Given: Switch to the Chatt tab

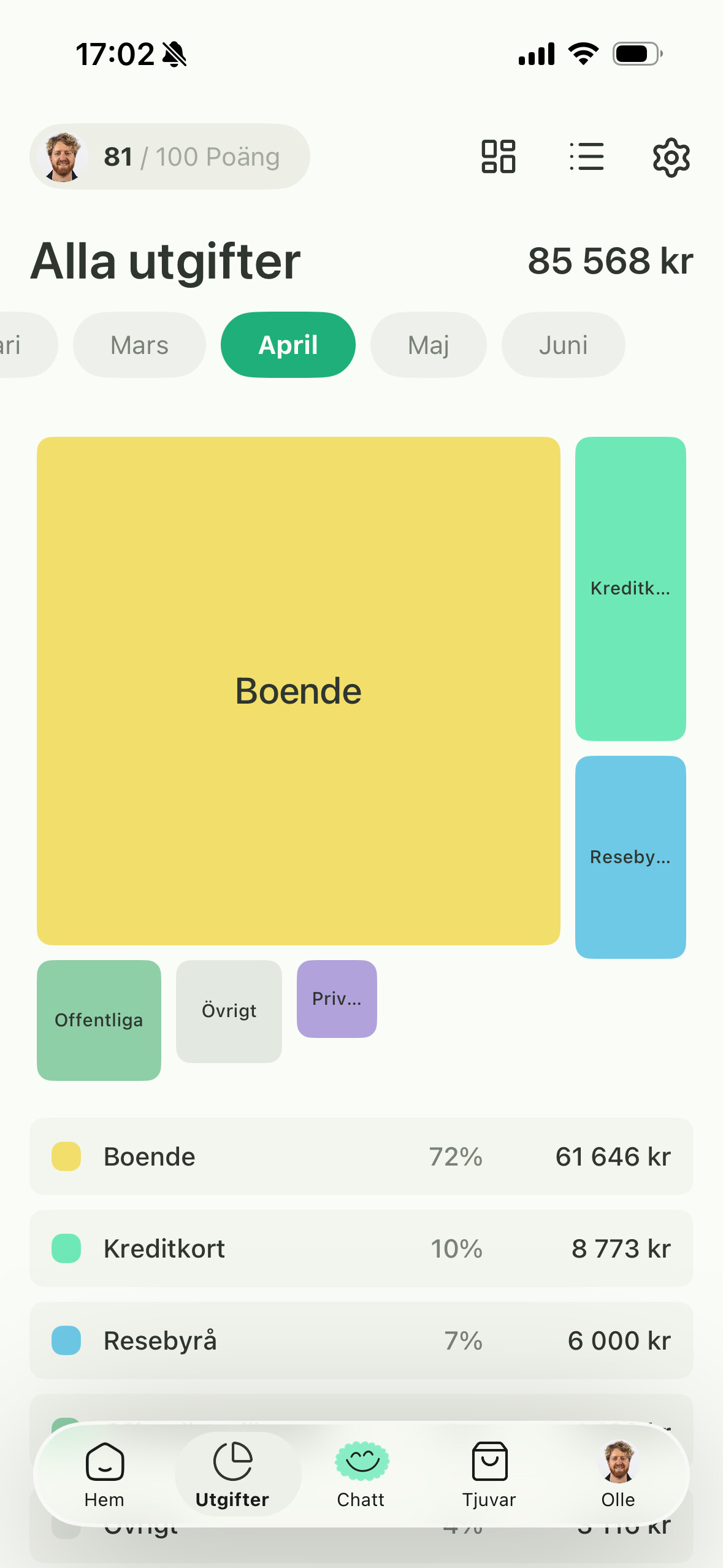Looking at the screenshot, I should 361,1474.
